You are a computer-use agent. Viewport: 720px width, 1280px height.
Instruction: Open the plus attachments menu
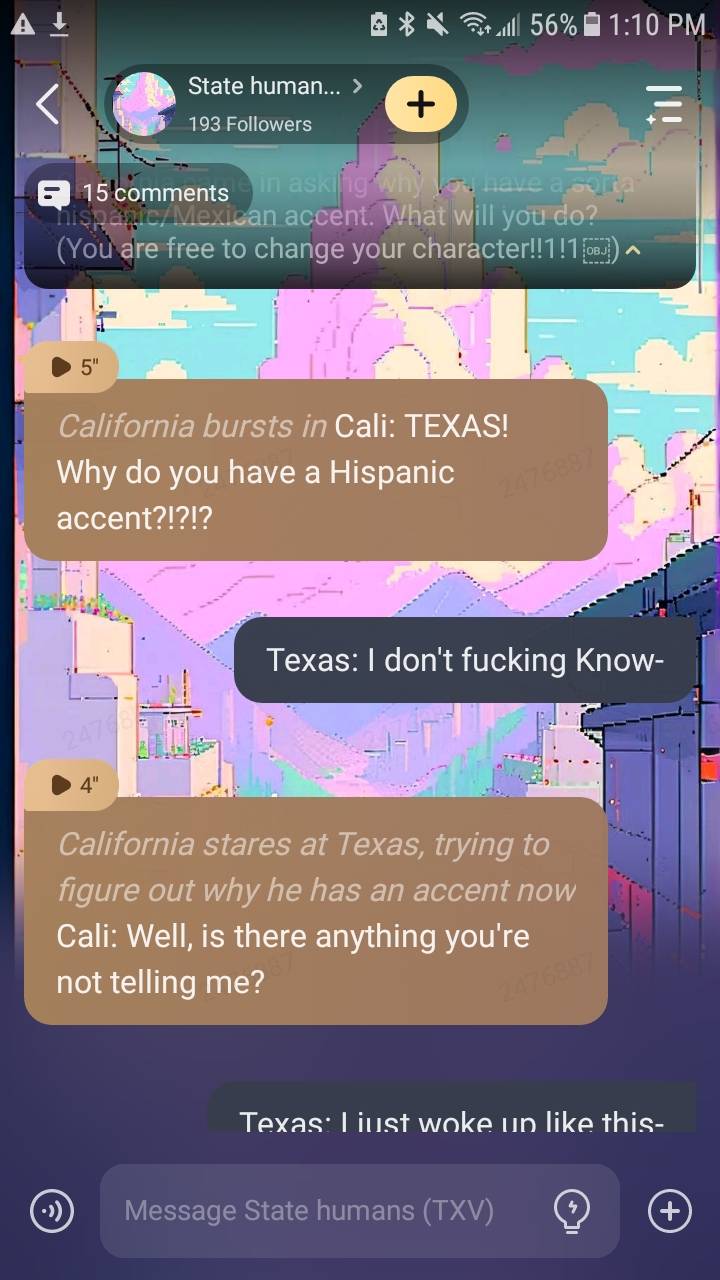(669, 1211)
